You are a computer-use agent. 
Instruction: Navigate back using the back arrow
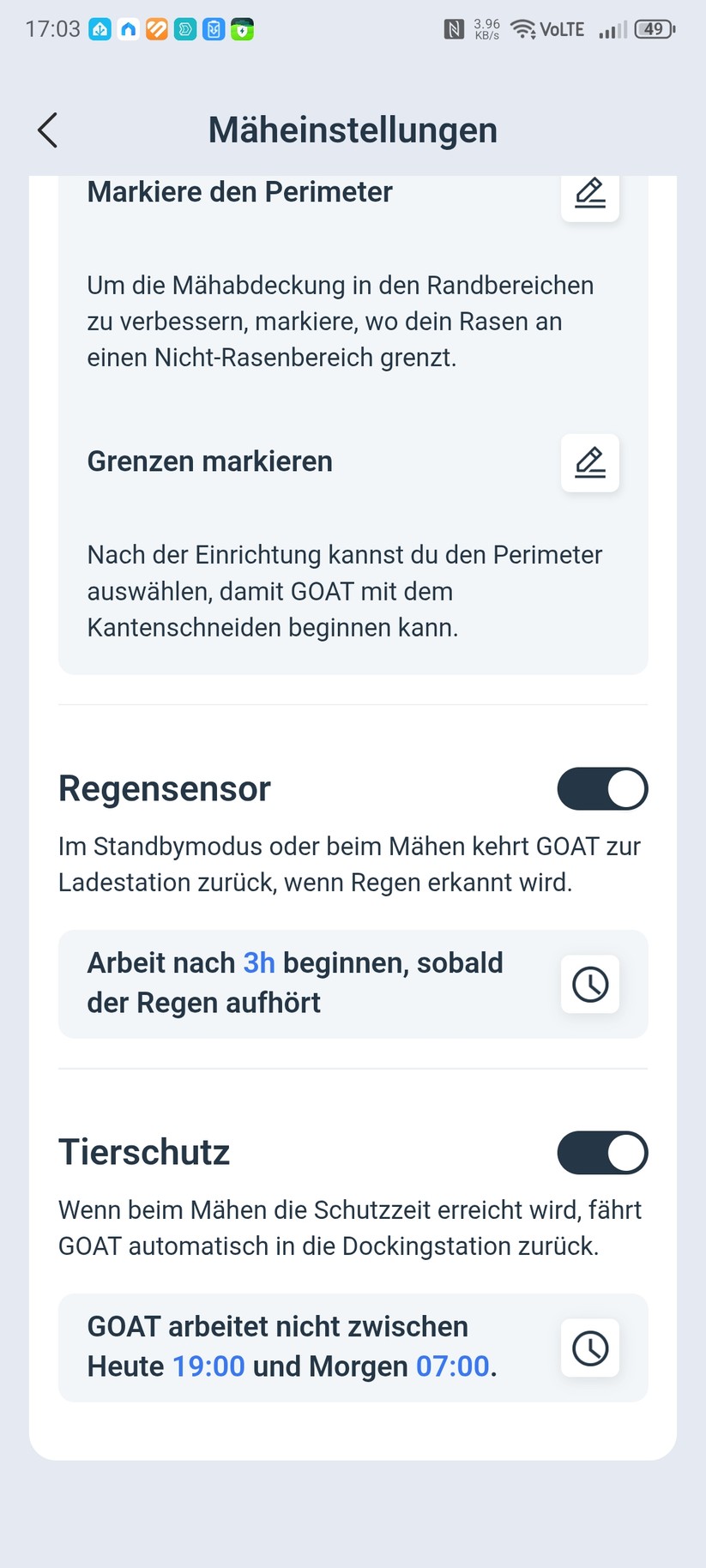(47, 130)
